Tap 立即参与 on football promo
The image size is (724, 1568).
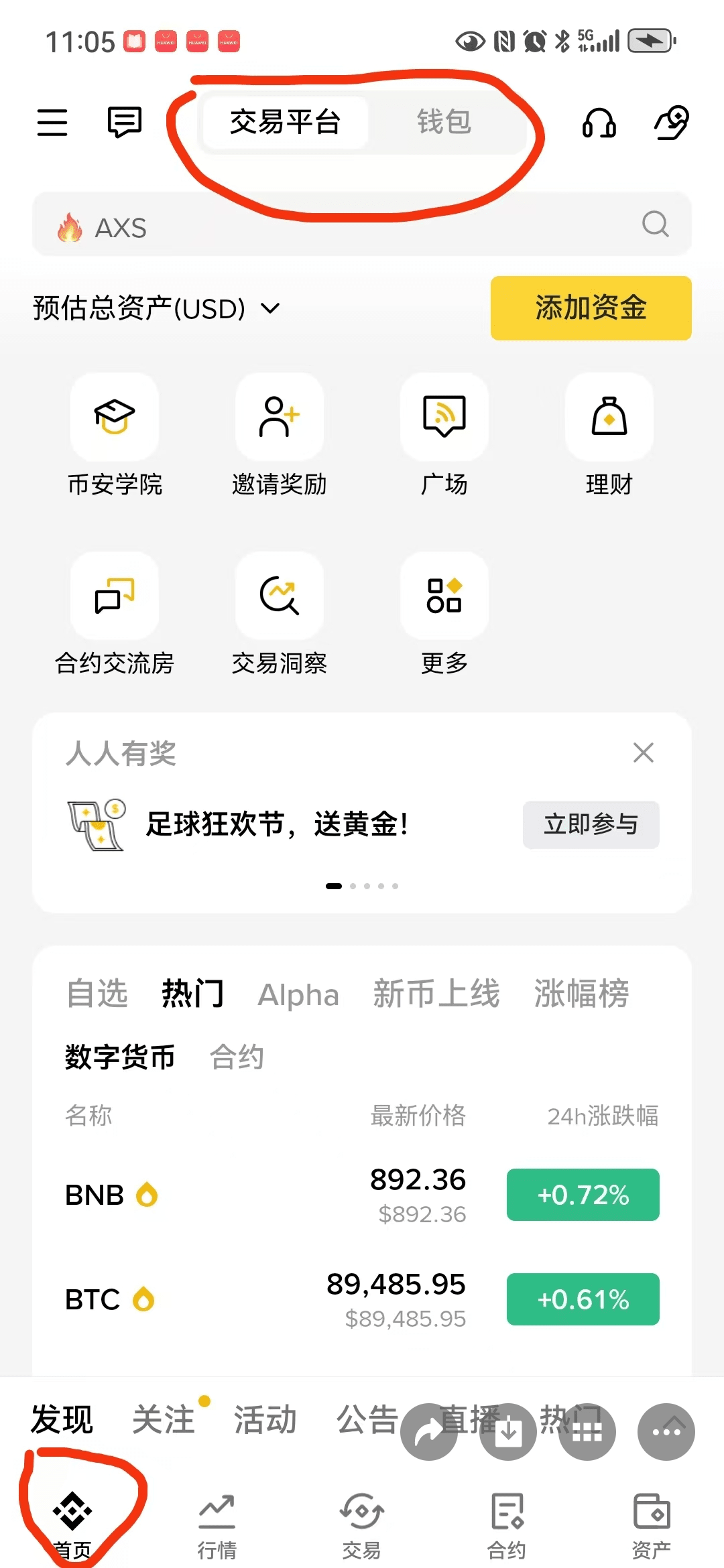pos(591,824)
